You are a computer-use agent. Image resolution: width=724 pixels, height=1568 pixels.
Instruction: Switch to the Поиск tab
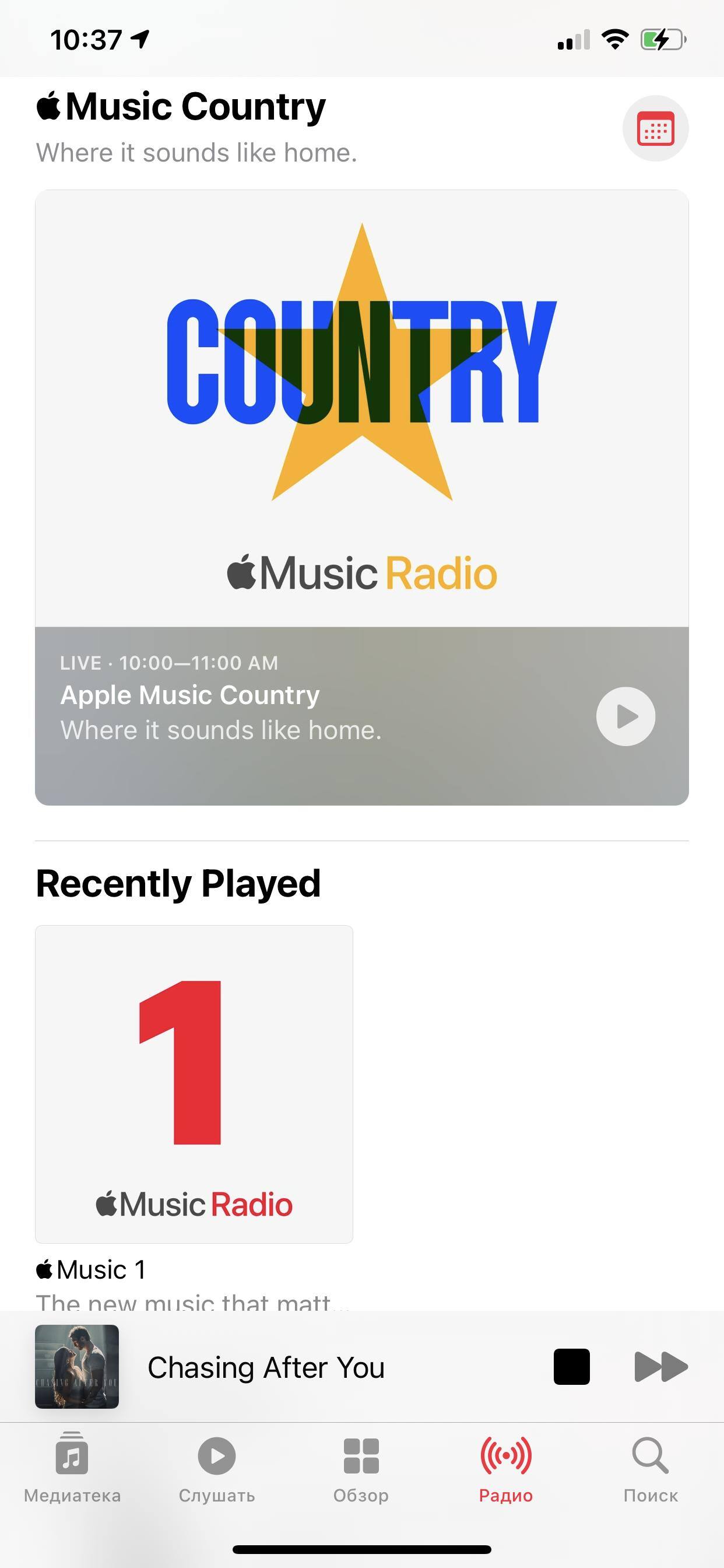point(651,1468)
